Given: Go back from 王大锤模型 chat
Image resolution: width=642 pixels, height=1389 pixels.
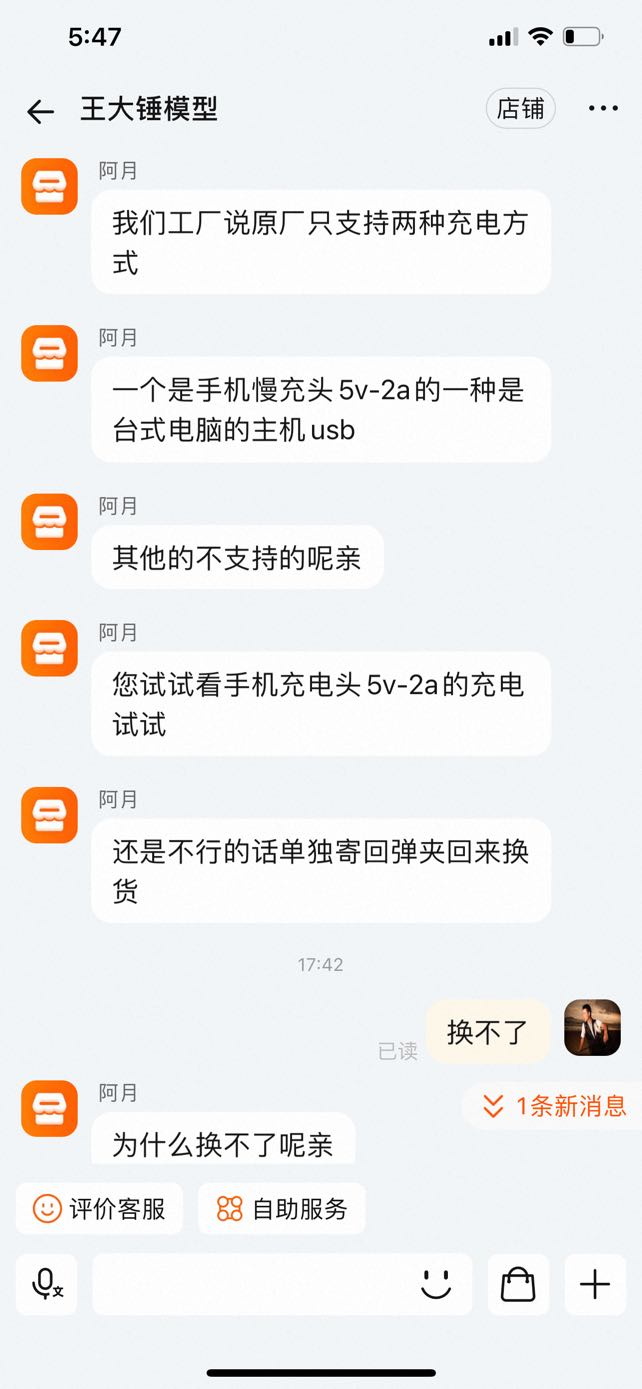Looking at the screenshot, I should point(40,111).
